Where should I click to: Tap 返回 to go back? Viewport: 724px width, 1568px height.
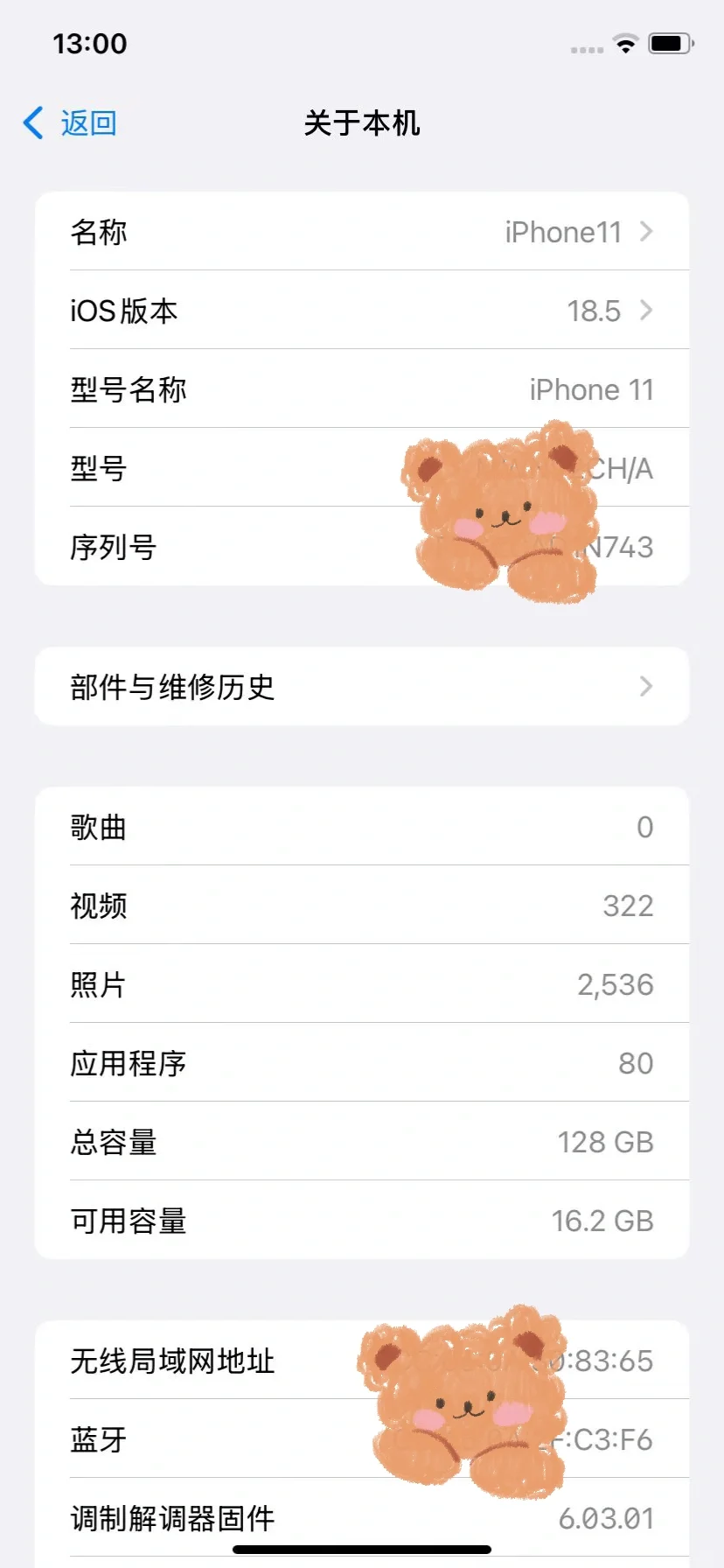click(86, 122)
